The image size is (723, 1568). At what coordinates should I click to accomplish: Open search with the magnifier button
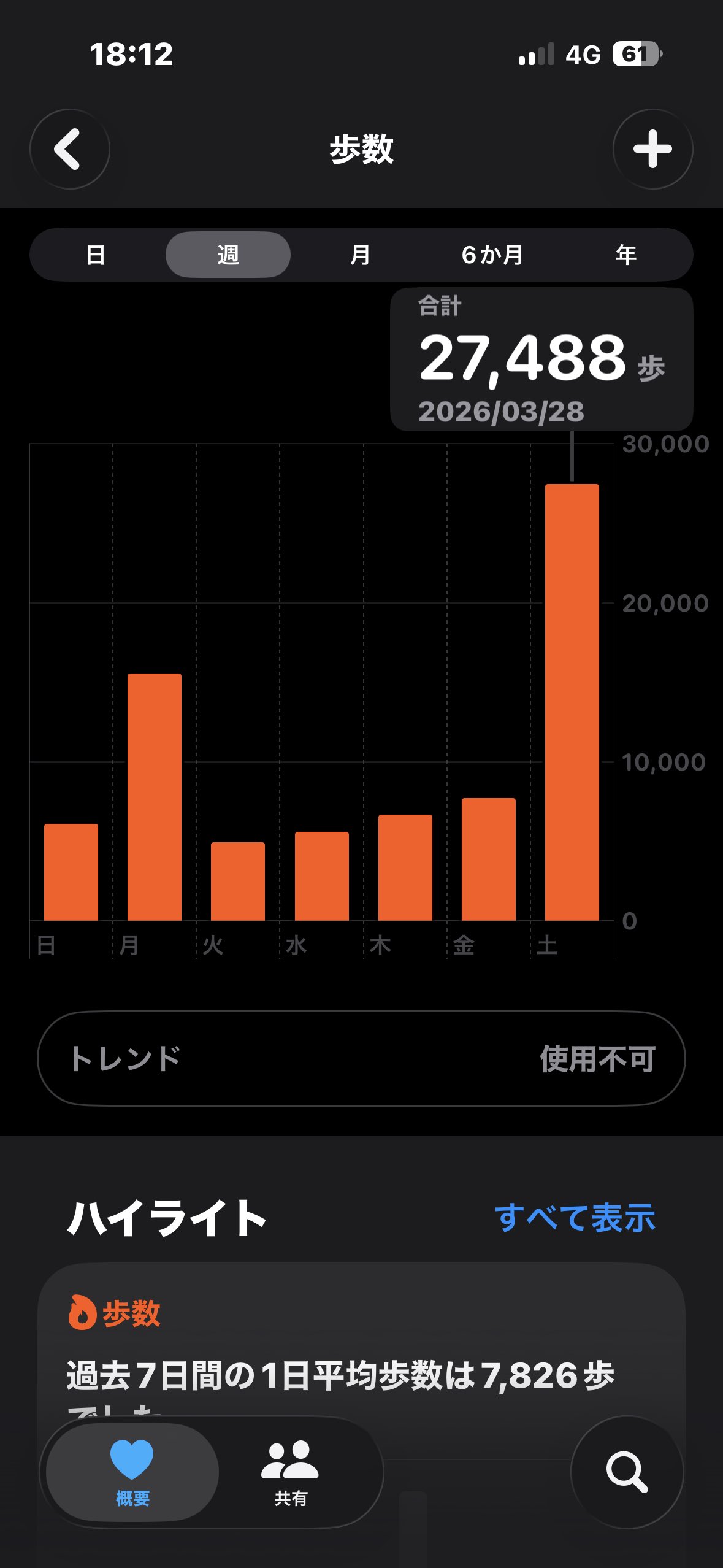[627, 1472]
